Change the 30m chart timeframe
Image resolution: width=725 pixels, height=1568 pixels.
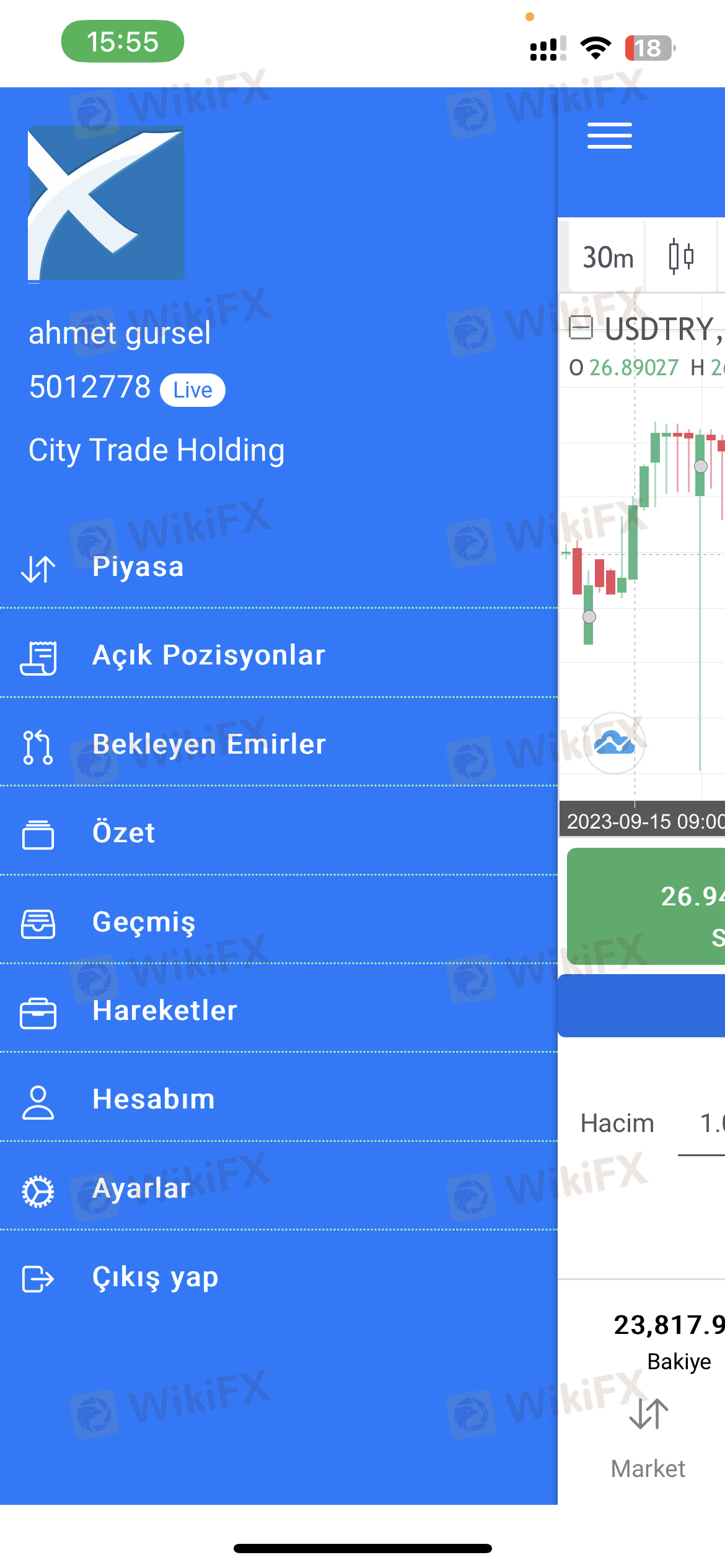[x=607, y=257]
